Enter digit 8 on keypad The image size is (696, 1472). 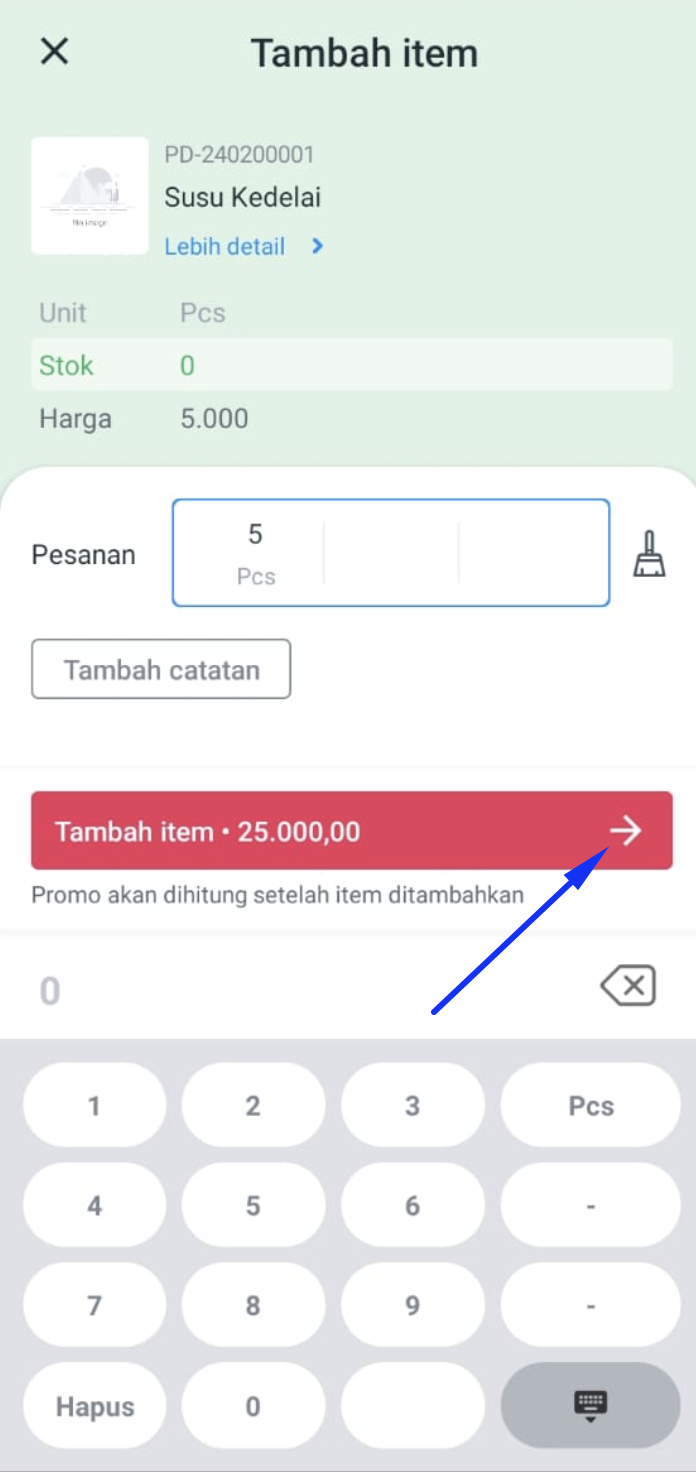click(x=253, y=1305)
